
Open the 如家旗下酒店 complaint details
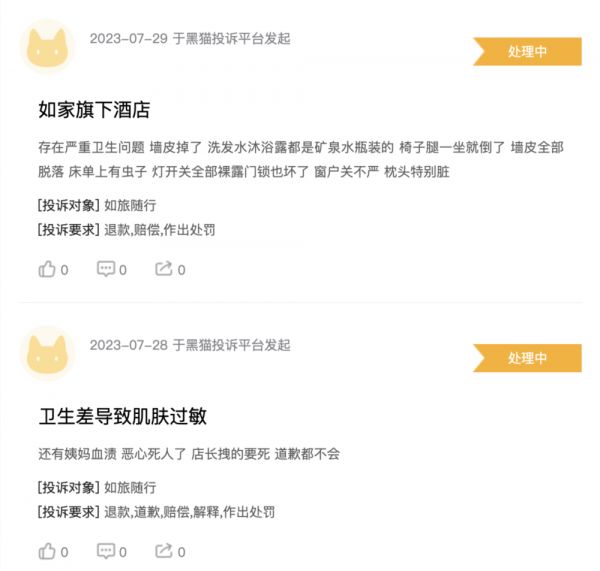point(94,109)
